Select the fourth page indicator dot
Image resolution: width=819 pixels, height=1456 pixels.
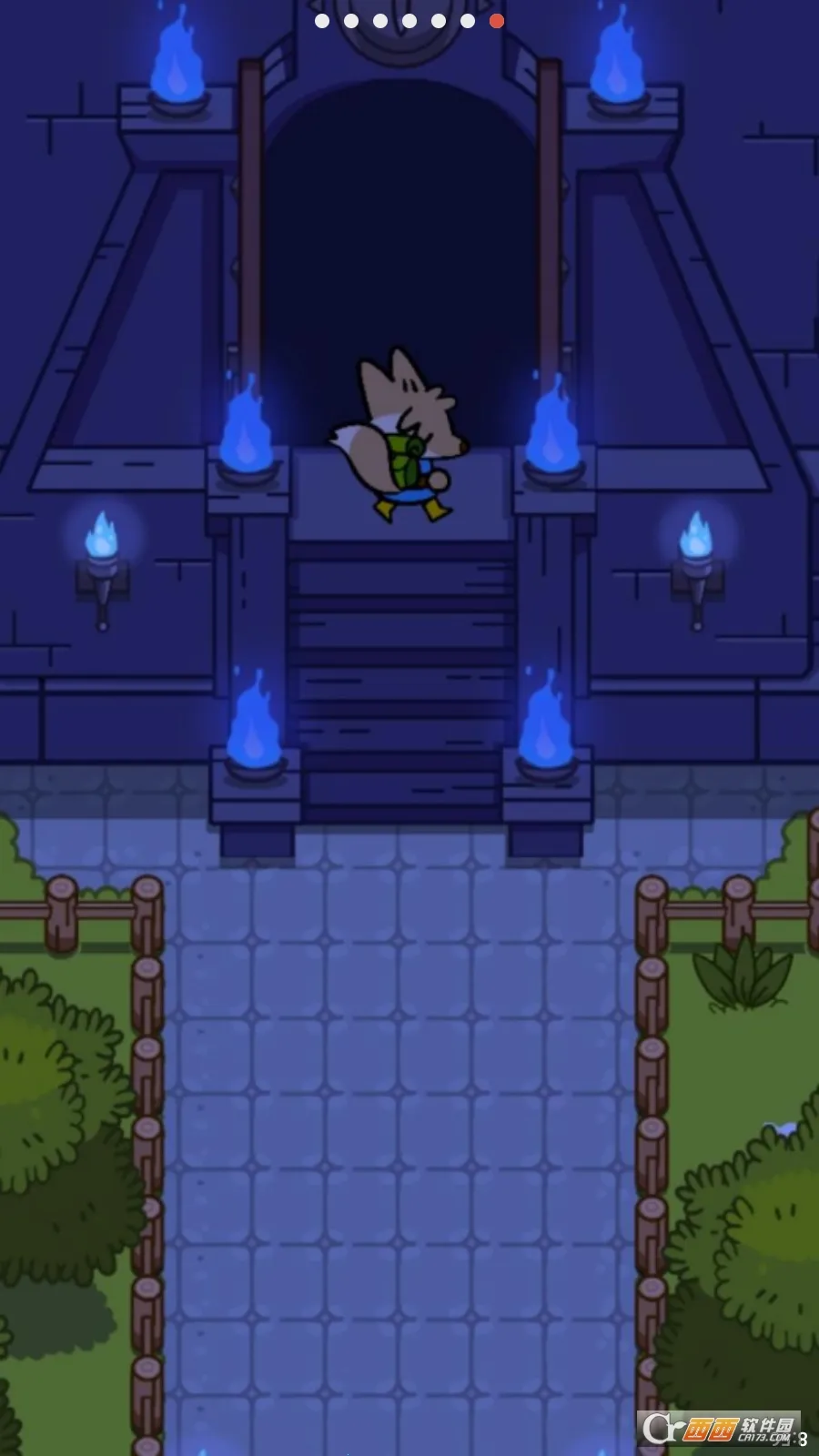pos(409,21)
